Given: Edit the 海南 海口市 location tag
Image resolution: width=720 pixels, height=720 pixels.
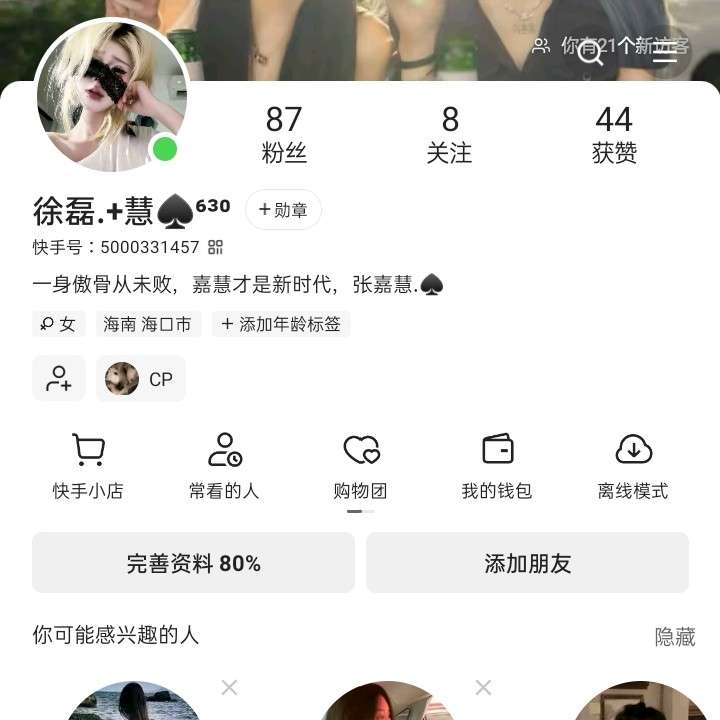Looking at the screenshot, I should tap(148, 324).
